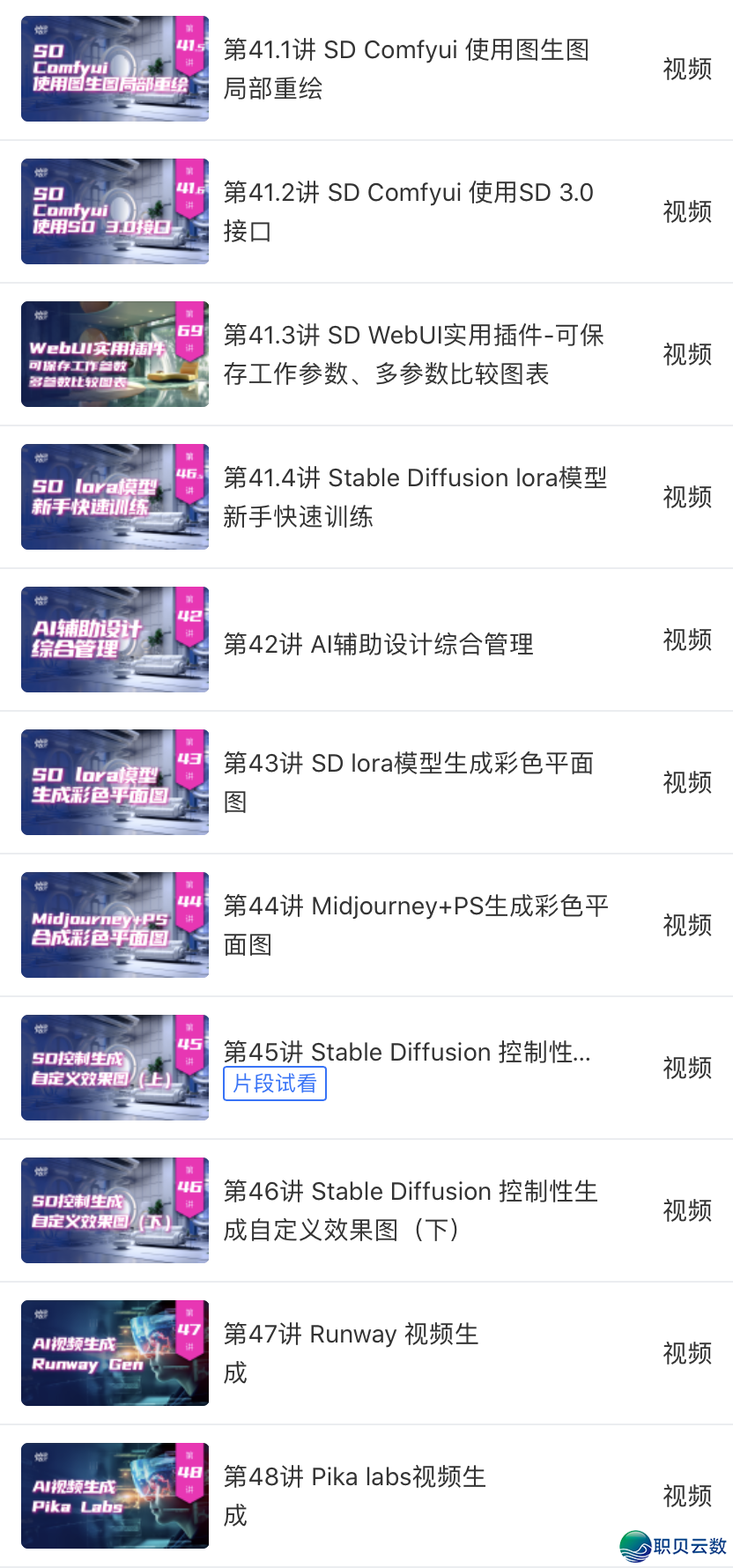Open lesson 48 Pika labs视频生成

pos(352,1496)
